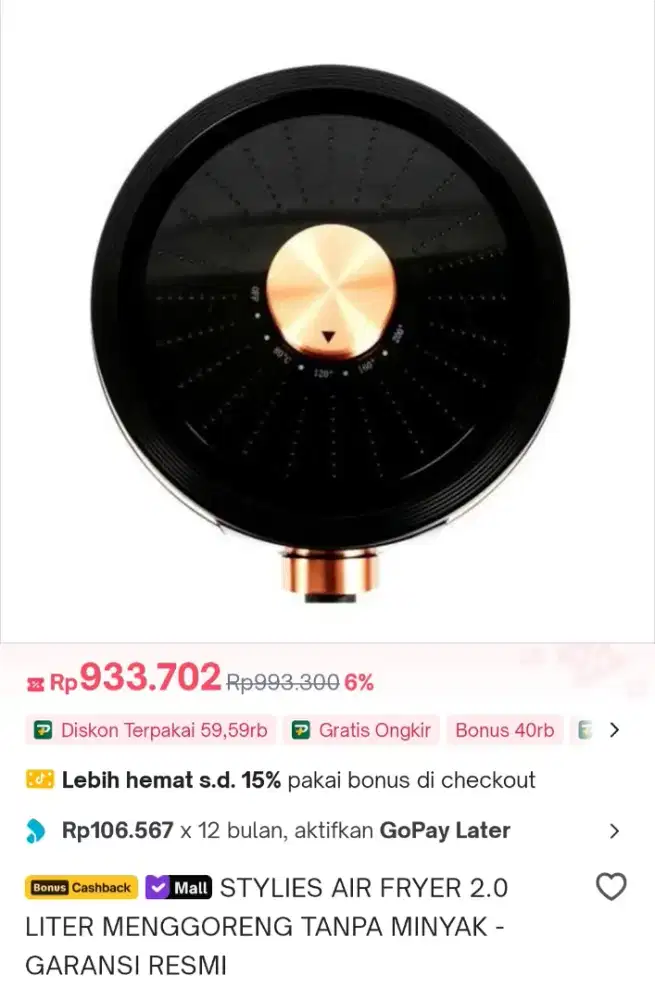Screen dimensions: 655x1000
Task: Add product to wishlist with heart icon
Action: click(x=610, y=887)
